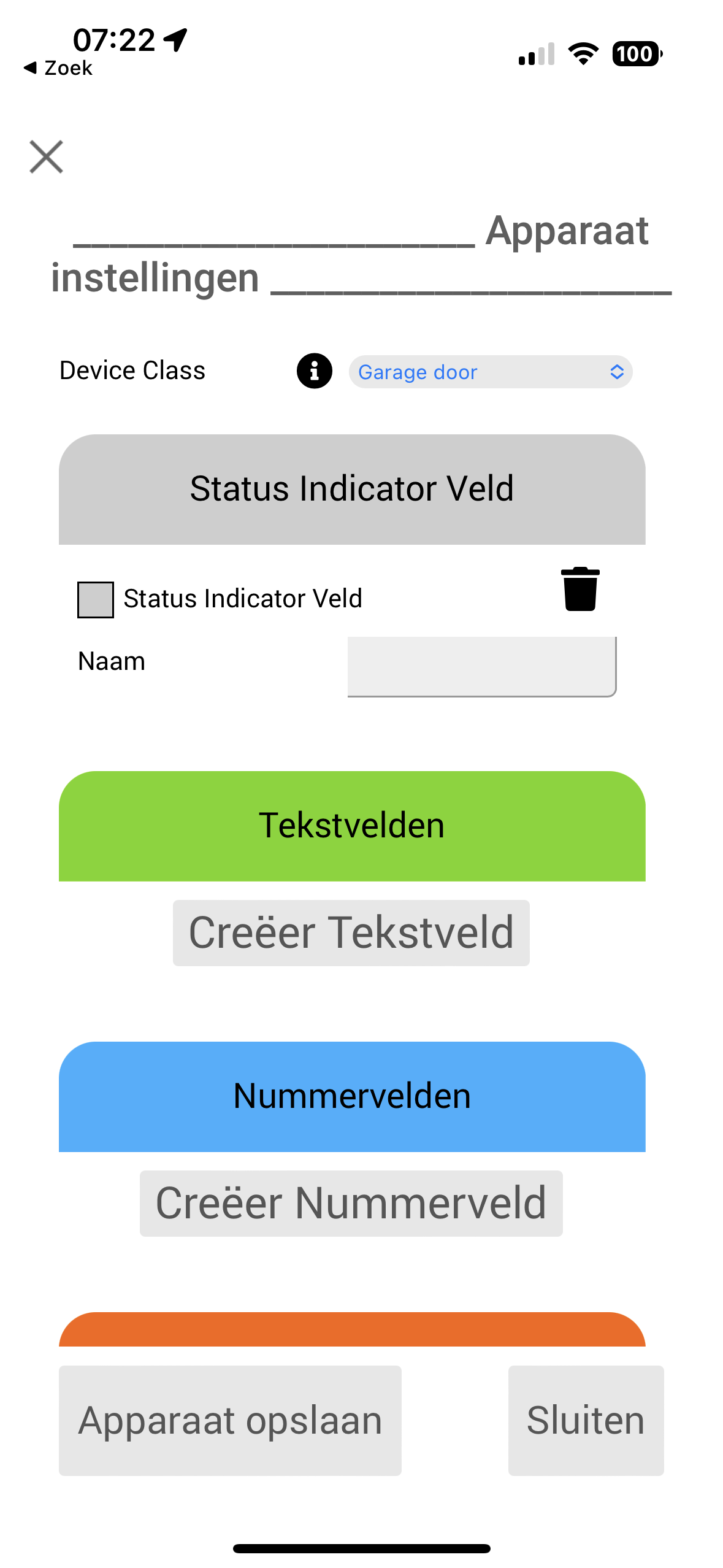Open the Garage door device class dropdown

pyautogui.click(x=491, y=372)
